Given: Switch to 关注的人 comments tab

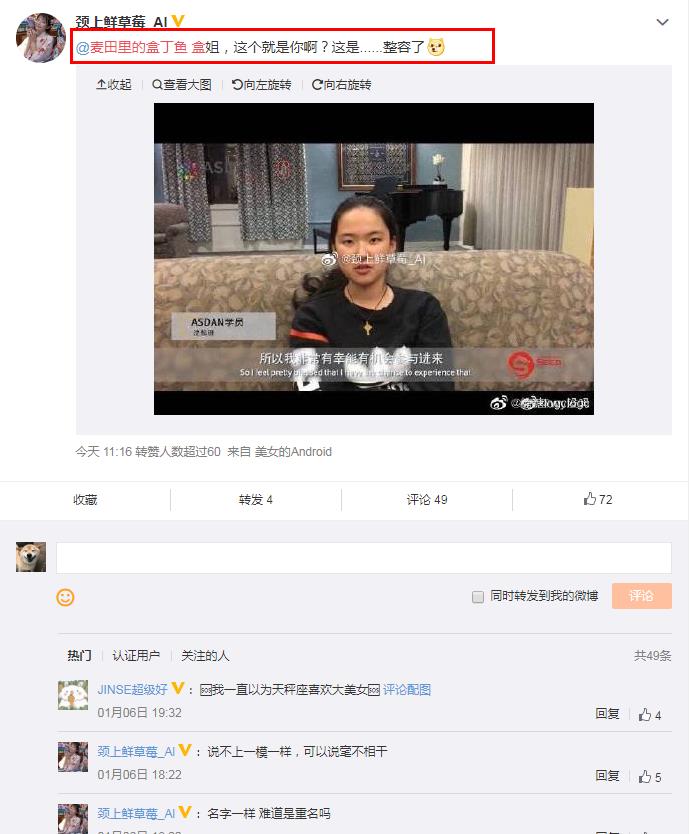Looking at the screenshot, I should coord(205,655).
